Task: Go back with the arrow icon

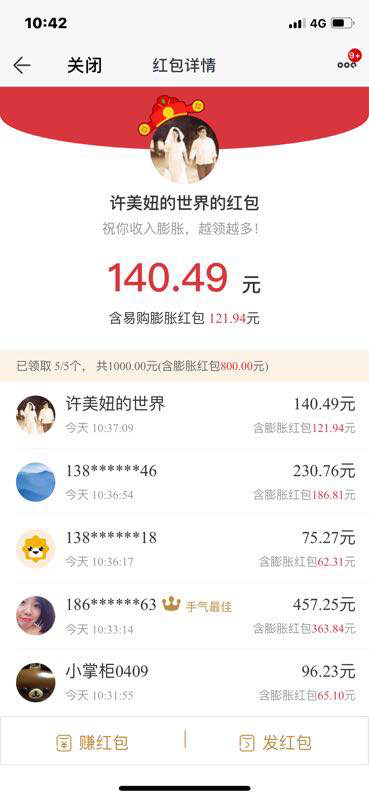Action: (x=22, y=65)
